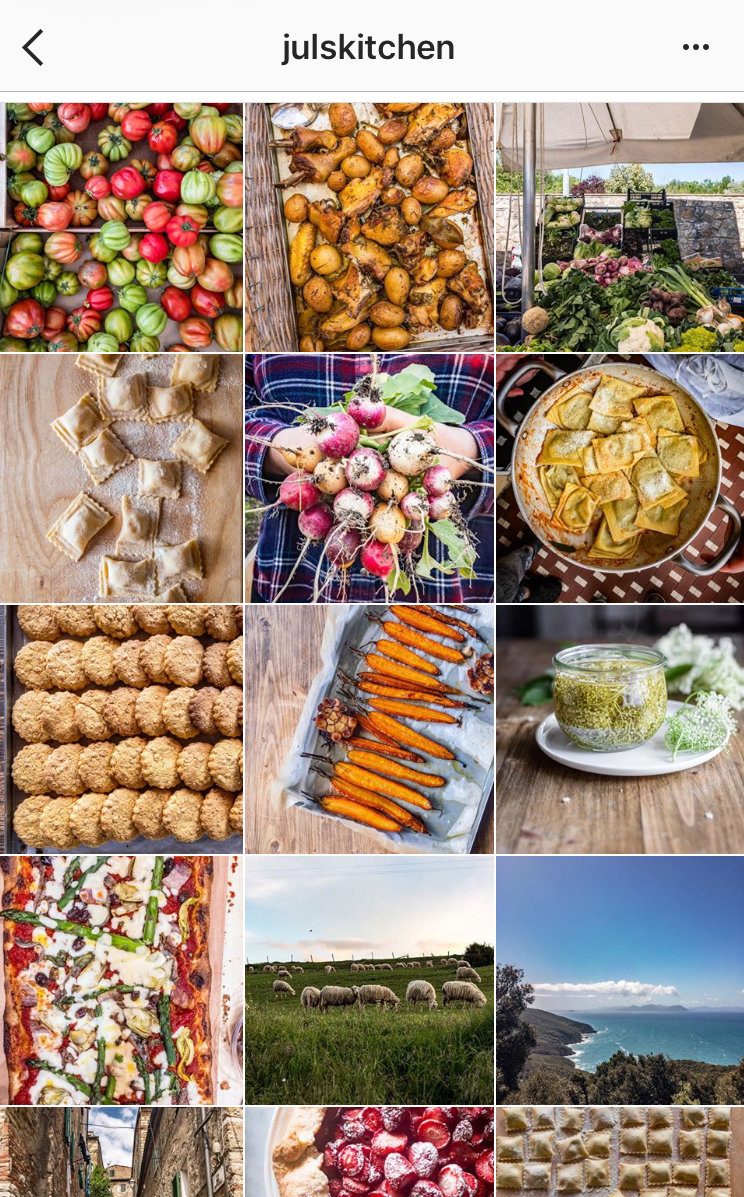The height and width of the screenshot is (1197, 744).
Task: View the roasted potatoes and meat post
Action: click(x=369, y=227)
